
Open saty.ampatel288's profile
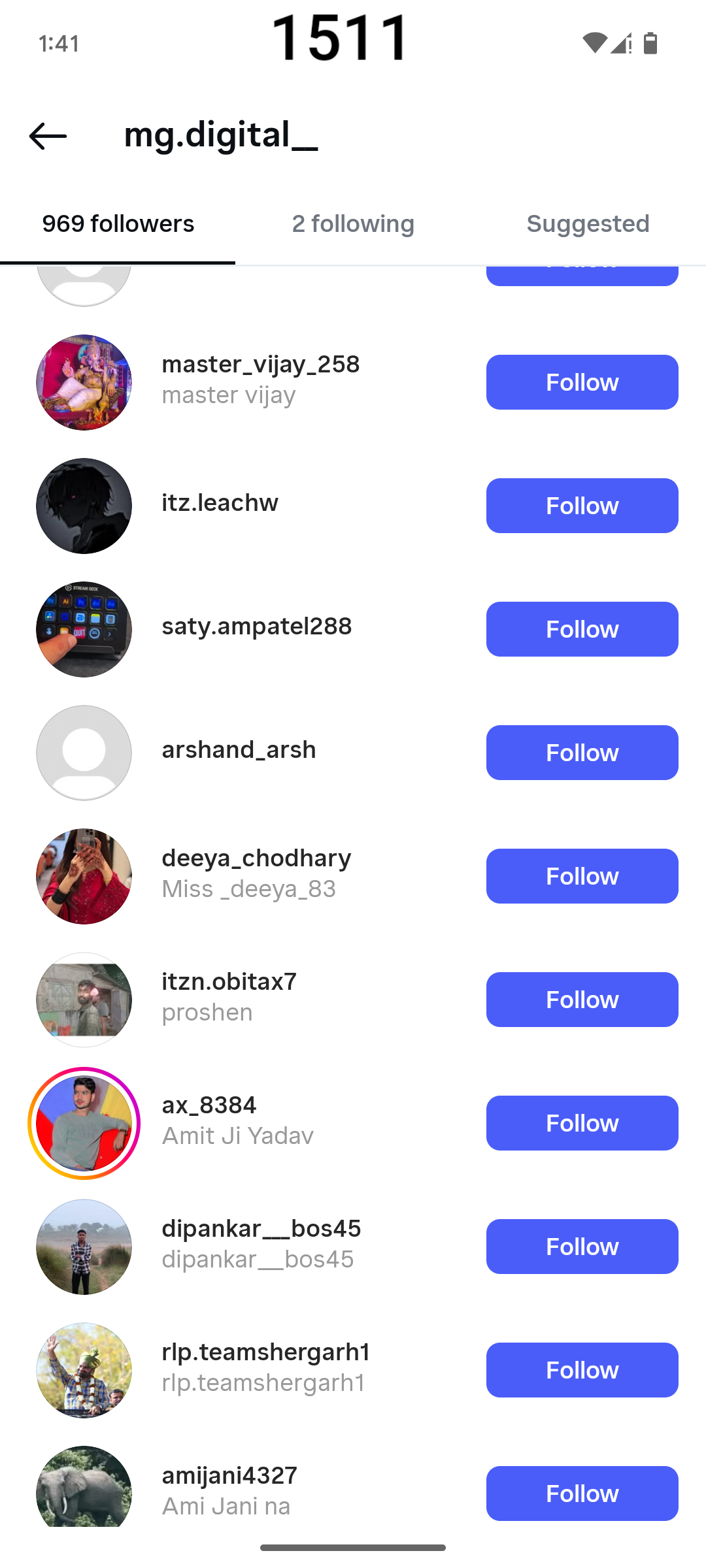[256, 627]
